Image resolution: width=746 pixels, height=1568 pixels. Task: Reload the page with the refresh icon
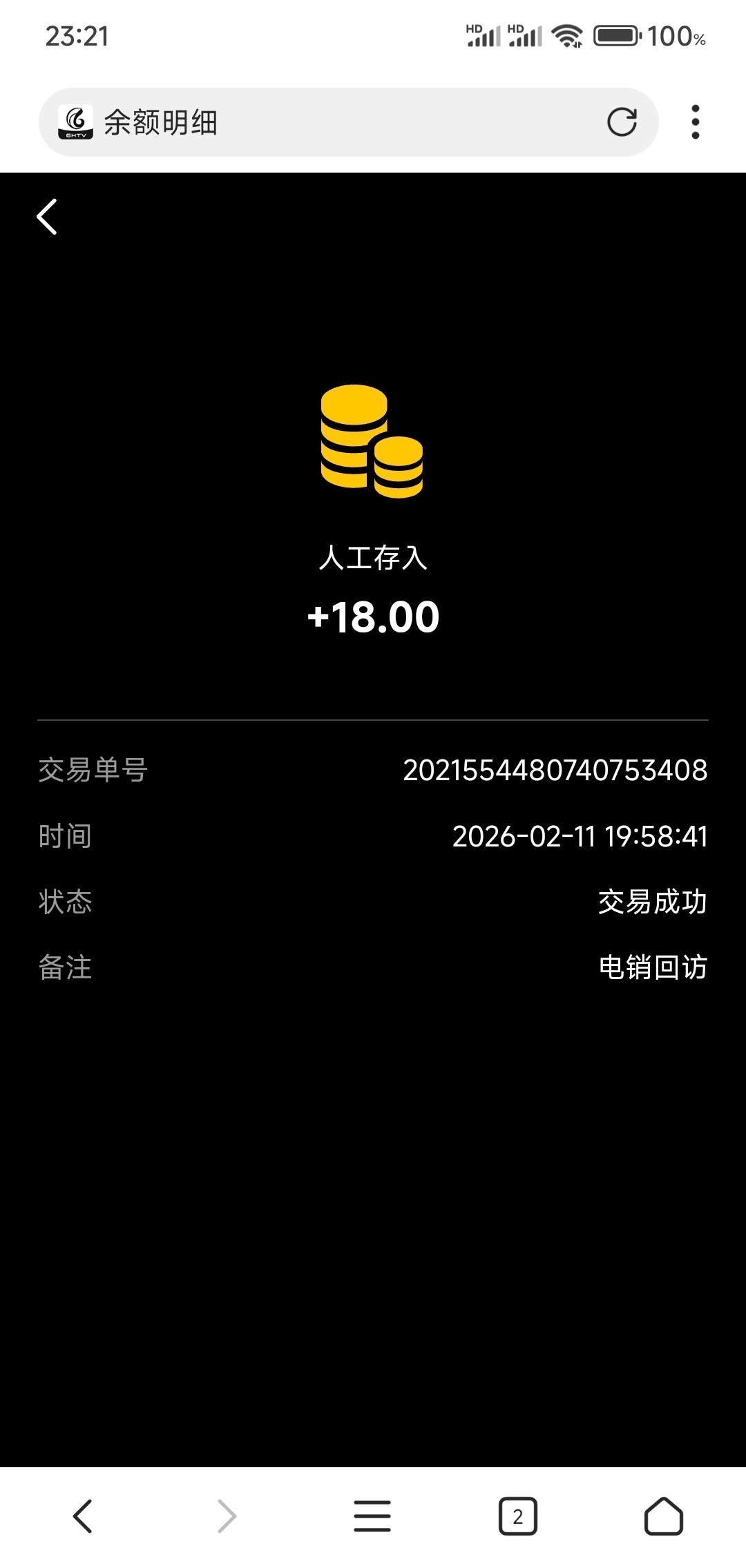(622, 122)
